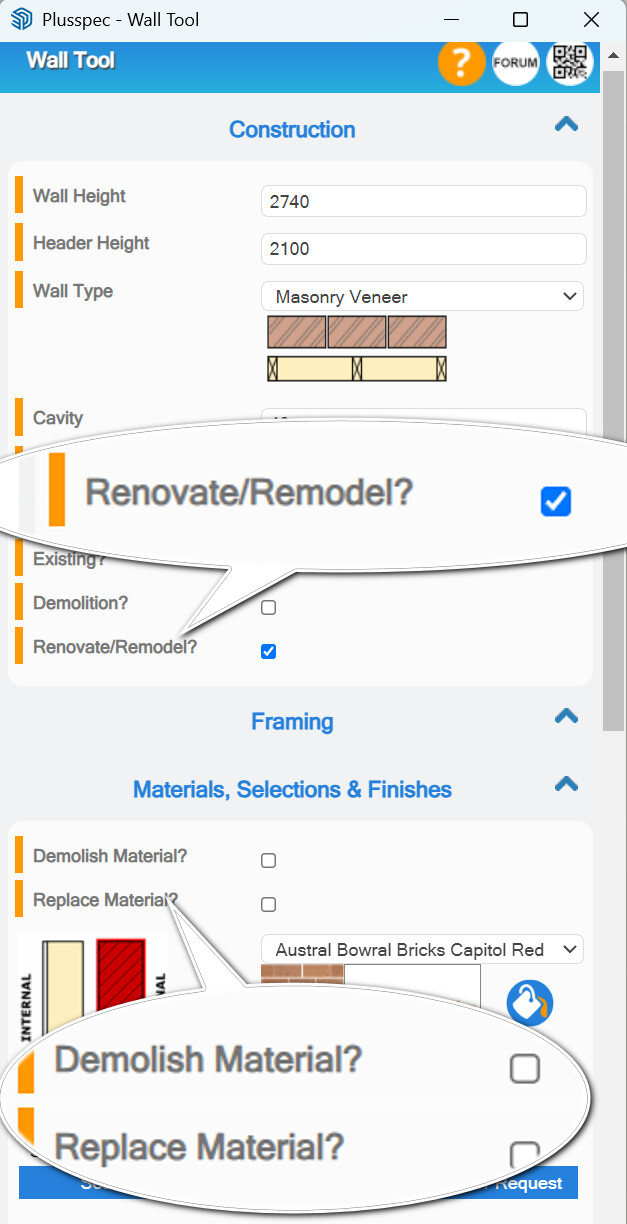The width and height of the screenshot is (627, 1224).
Task: Collapse Materials, Selections & Finishes section
Action: [x=566, y=784]
